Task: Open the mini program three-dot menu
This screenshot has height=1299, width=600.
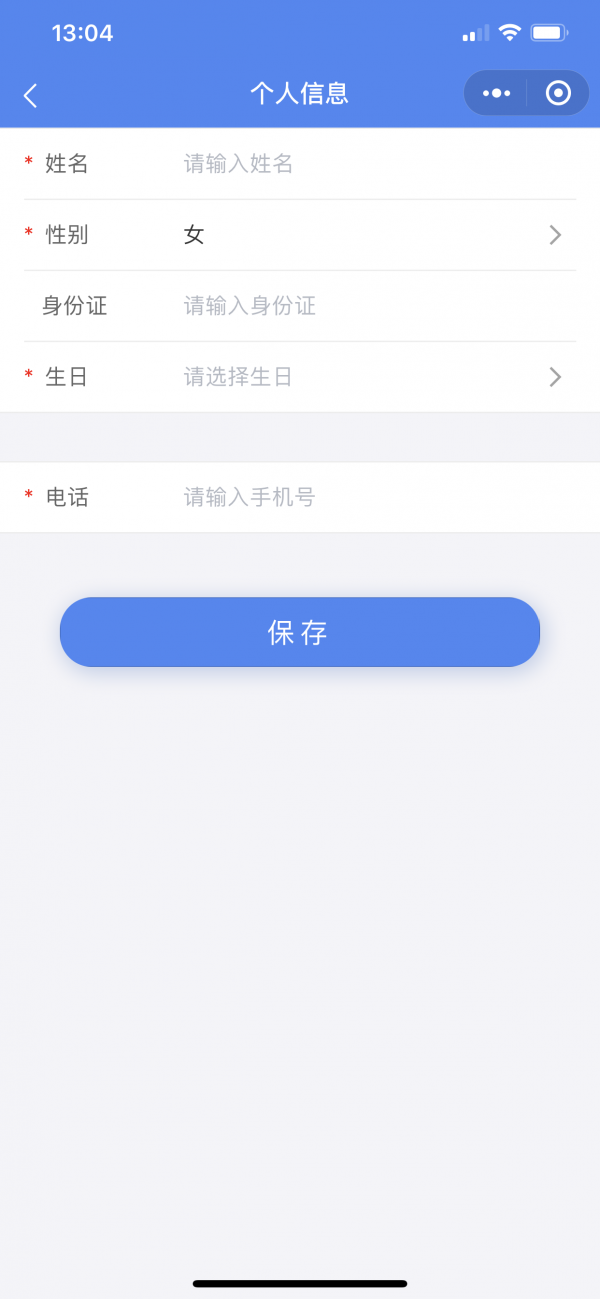Action: (496, 93)
